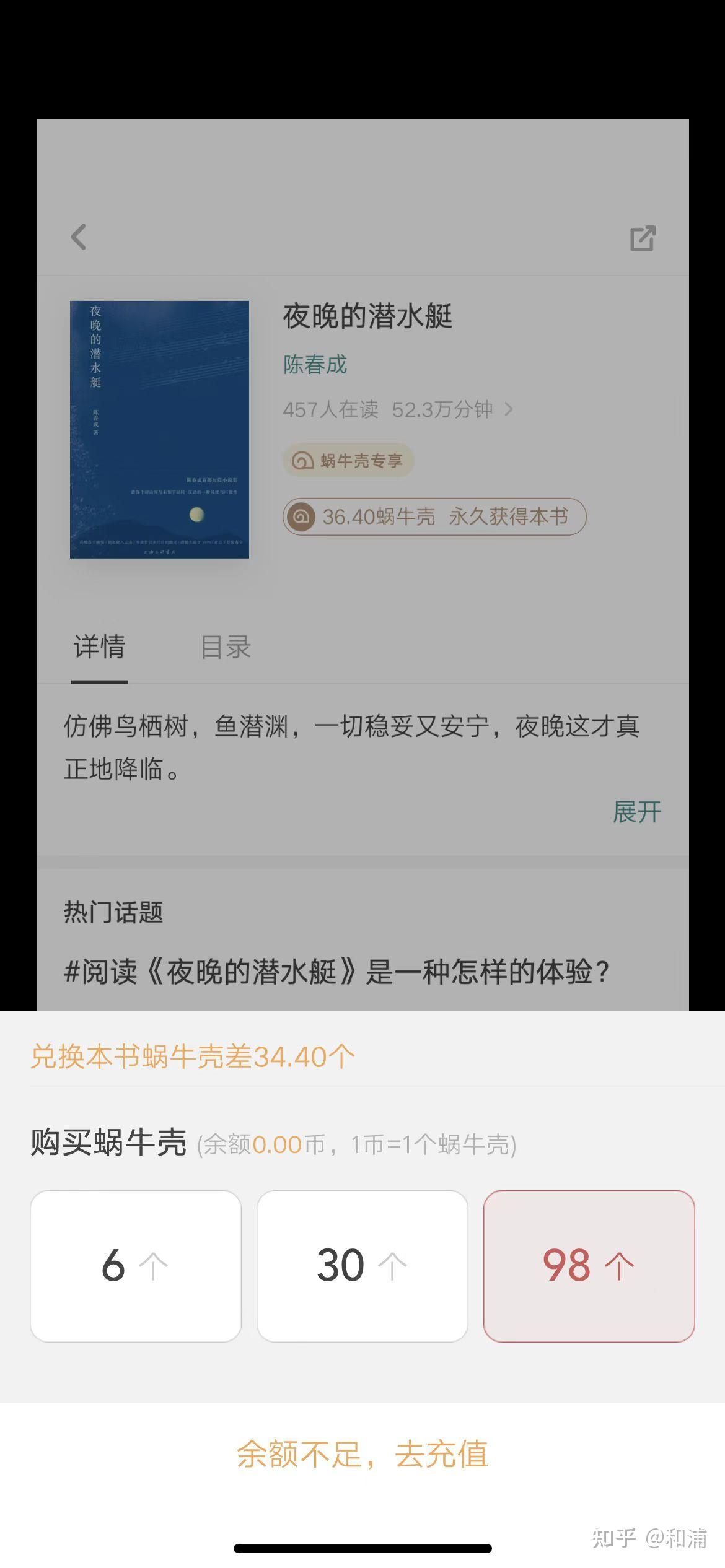Choose the 30 snail shells package

point(362,1265)
